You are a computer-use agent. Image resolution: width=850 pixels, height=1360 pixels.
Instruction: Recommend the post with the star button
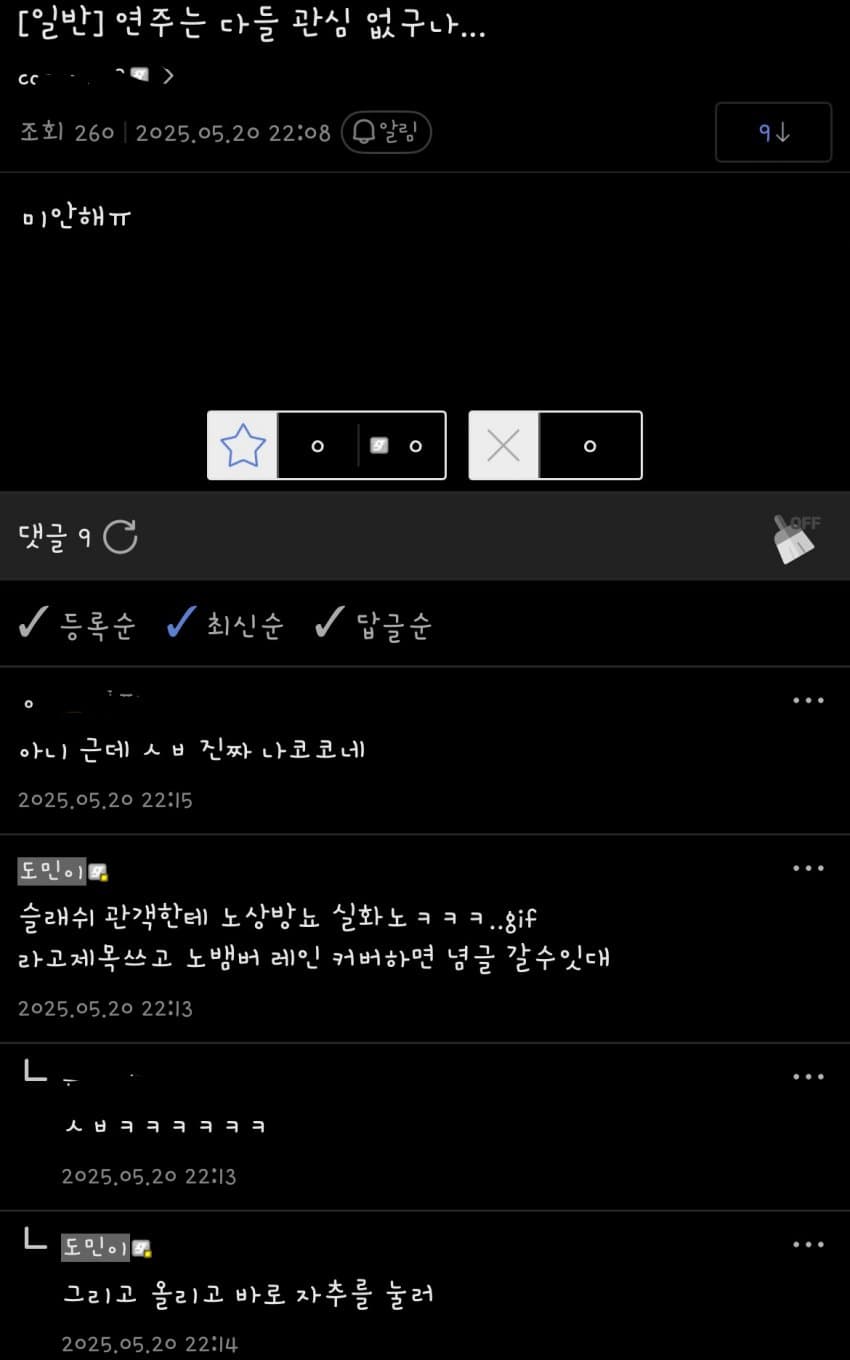click(x=242, y=446)
